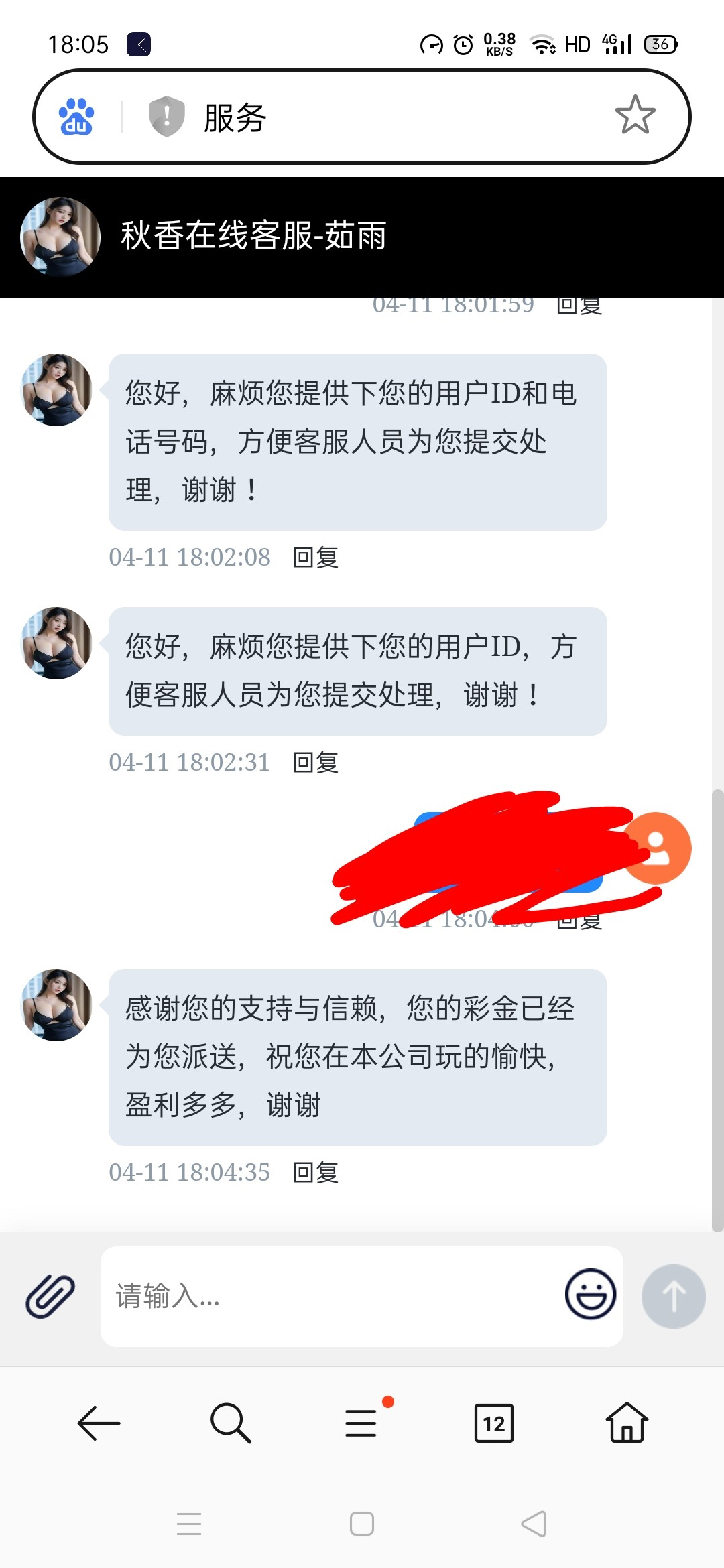Screen dimensions: 724x1568
Task: Go to the browser home page
Action: click(x=627, y=1423)
